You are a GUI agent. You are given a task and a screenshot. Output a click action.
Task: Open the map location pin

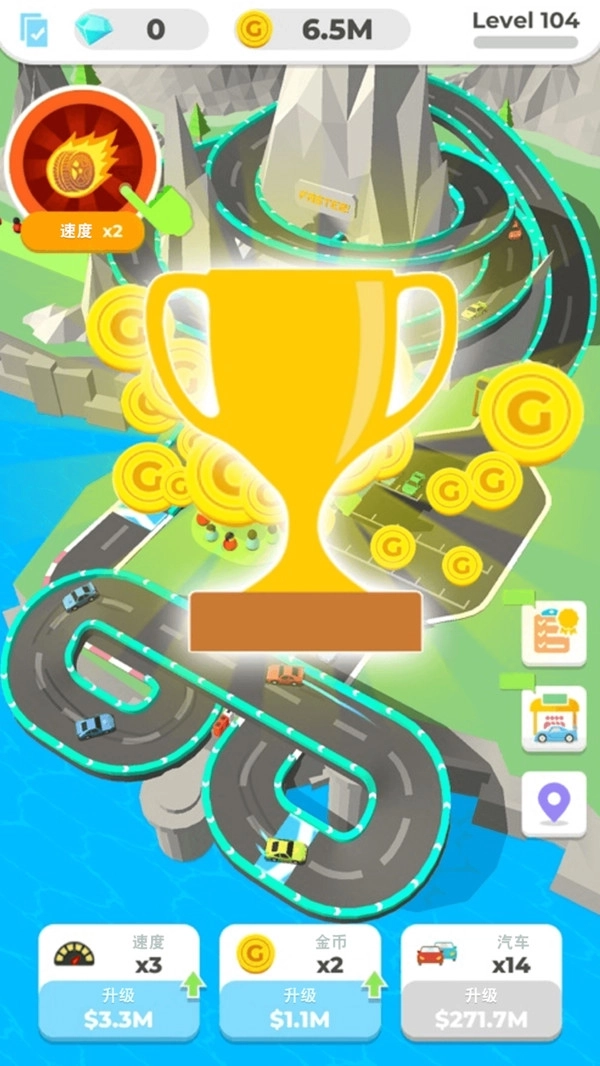click(553, 803)
